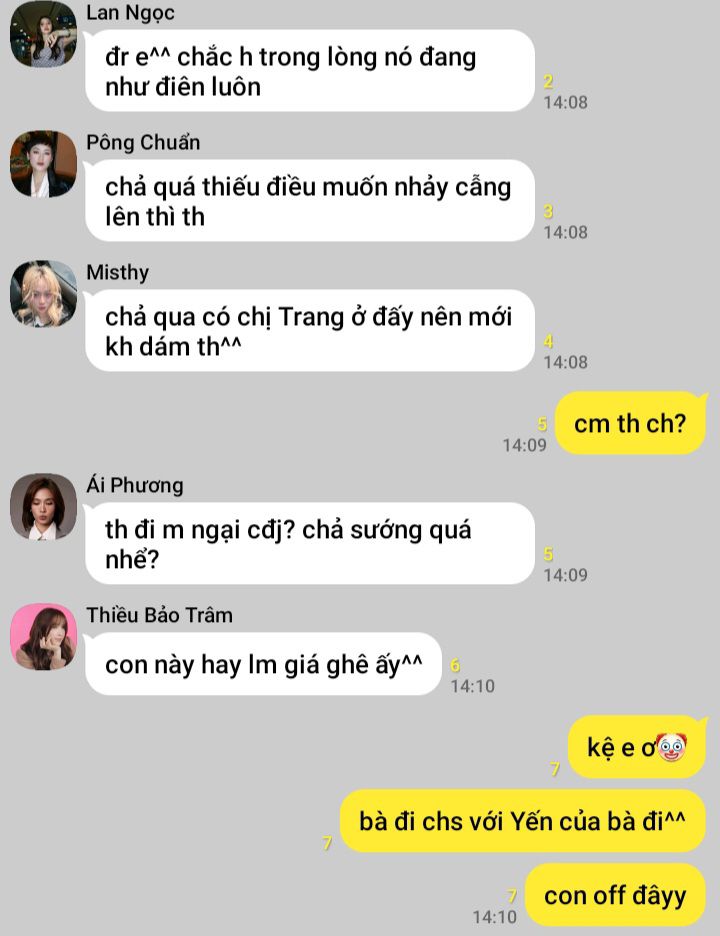View Pông Chuẩn's avatar profile
Image resolution: width=720 pixels, height=936 pixels.
43,164
